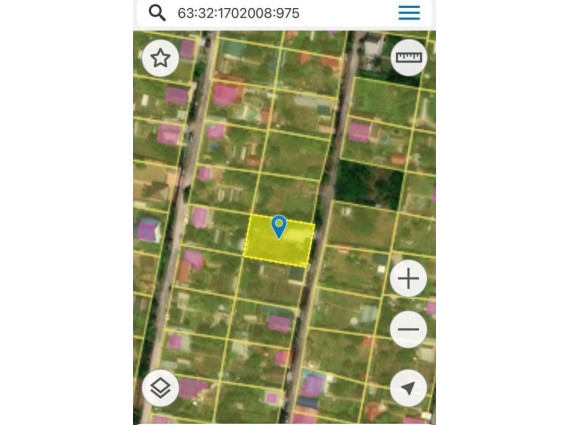
Task: Zoom out of the map
Action: coord(408,329)
